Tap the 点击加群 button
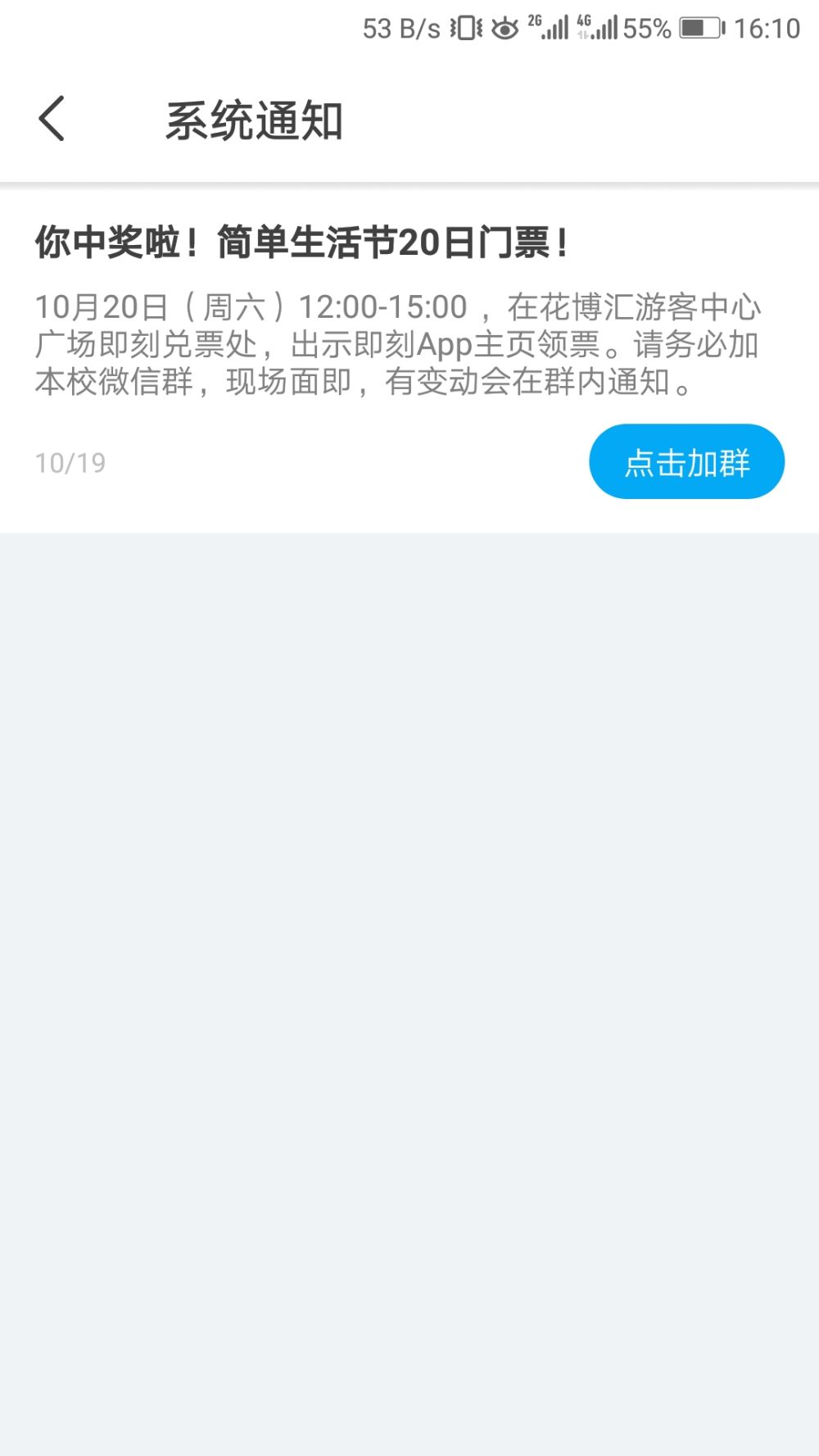 click(x=686, y=461)
